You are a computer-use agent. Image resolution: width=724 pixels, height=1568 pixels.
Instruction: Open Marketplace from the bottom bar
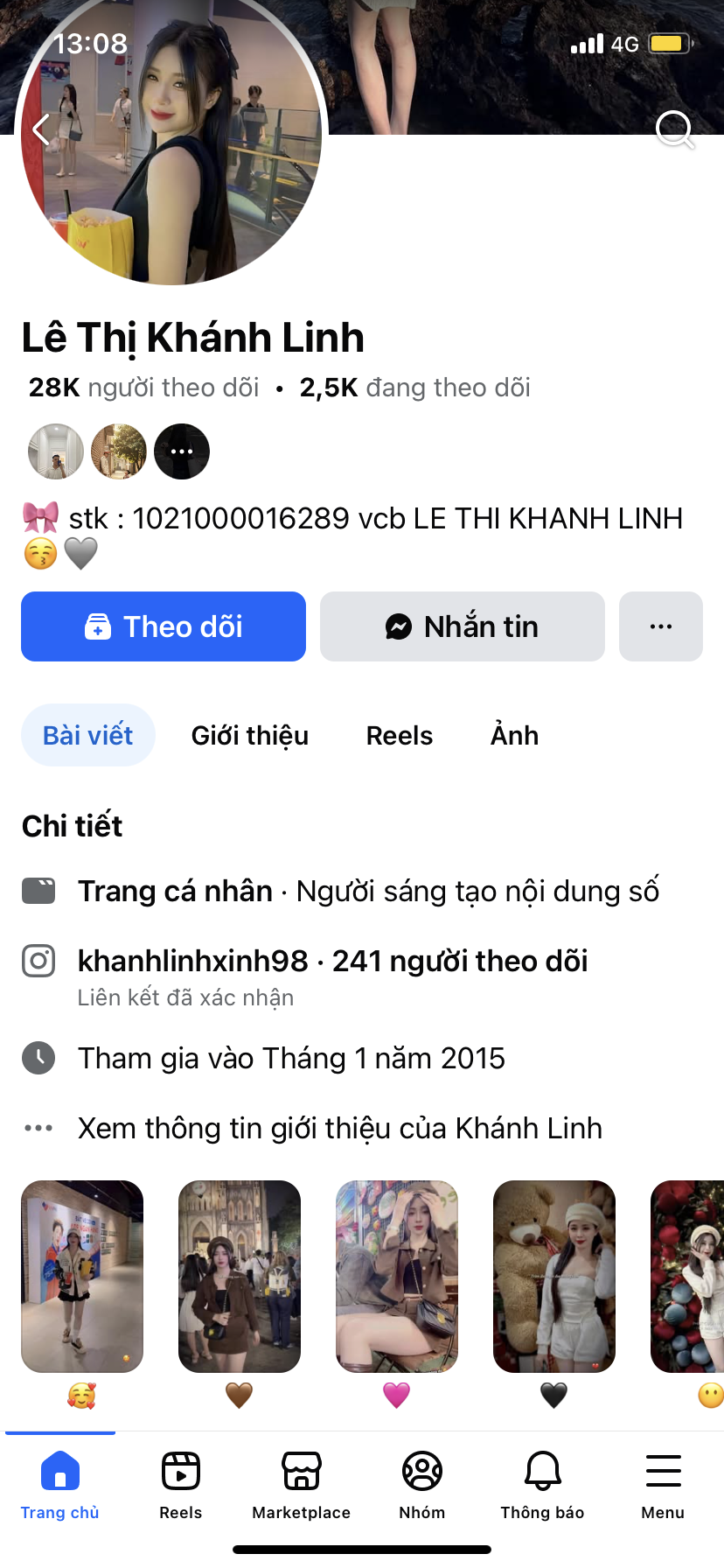click(x=302, y=1484)
